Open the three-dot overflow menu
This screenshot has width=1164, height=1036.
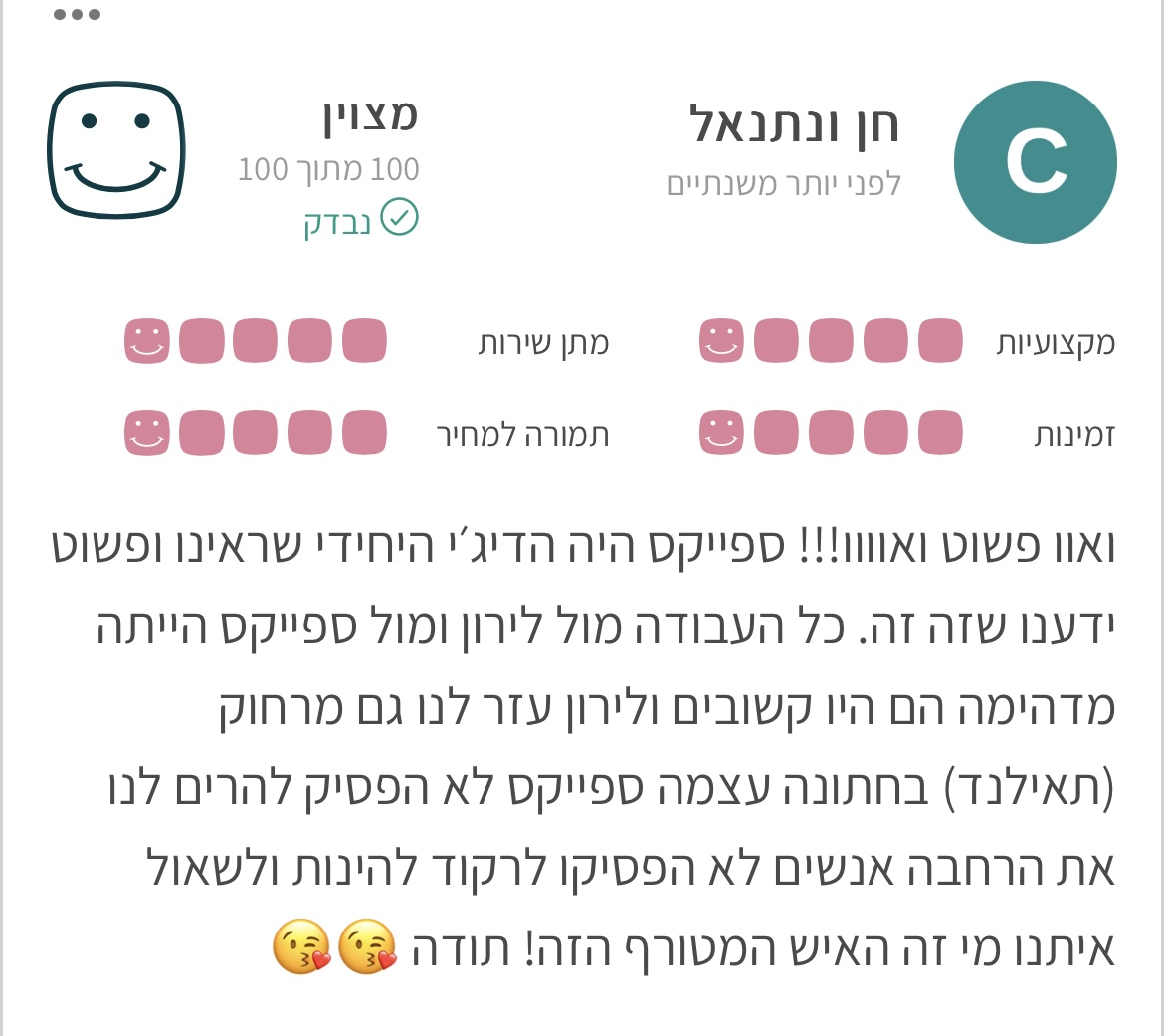point(77,14)
